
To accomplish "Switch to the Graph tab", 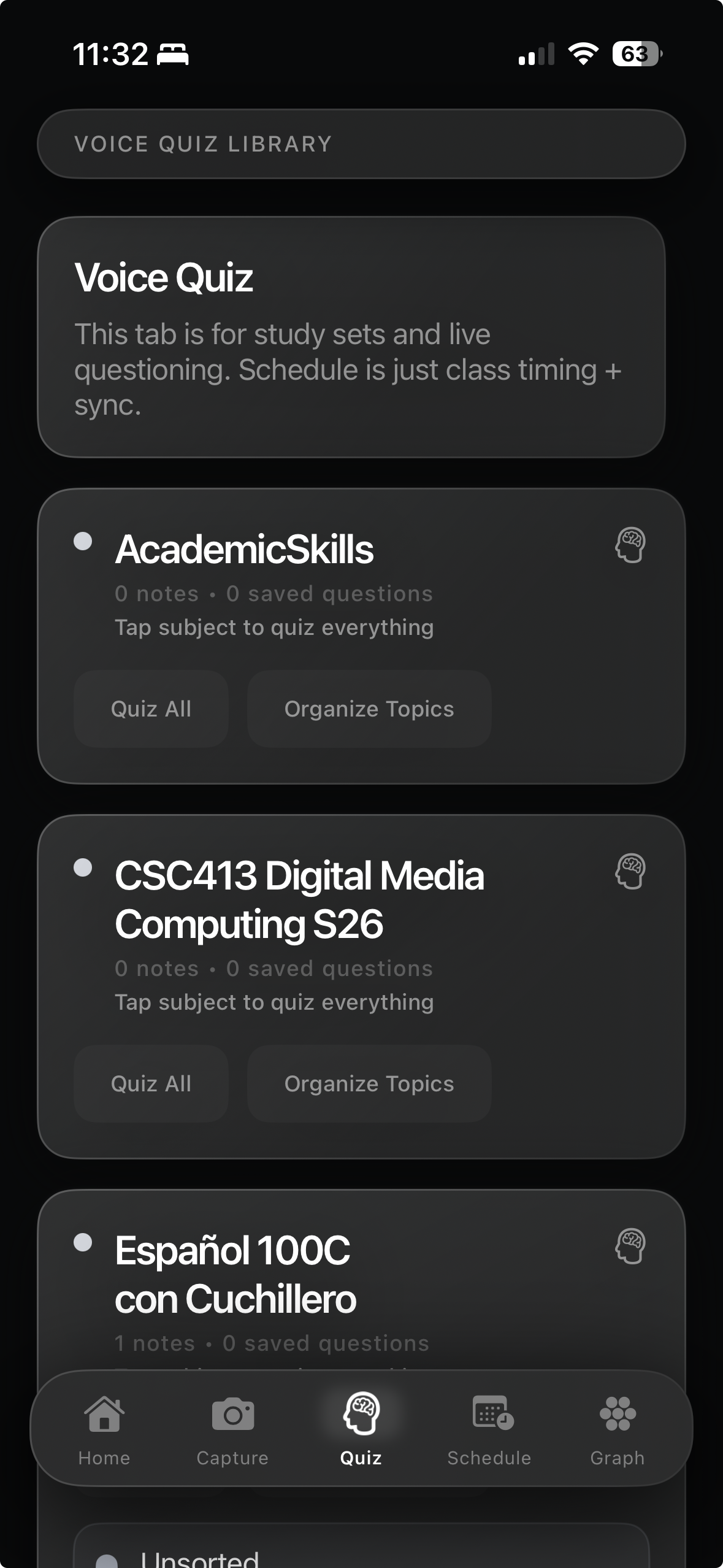I will (618, 1429).
